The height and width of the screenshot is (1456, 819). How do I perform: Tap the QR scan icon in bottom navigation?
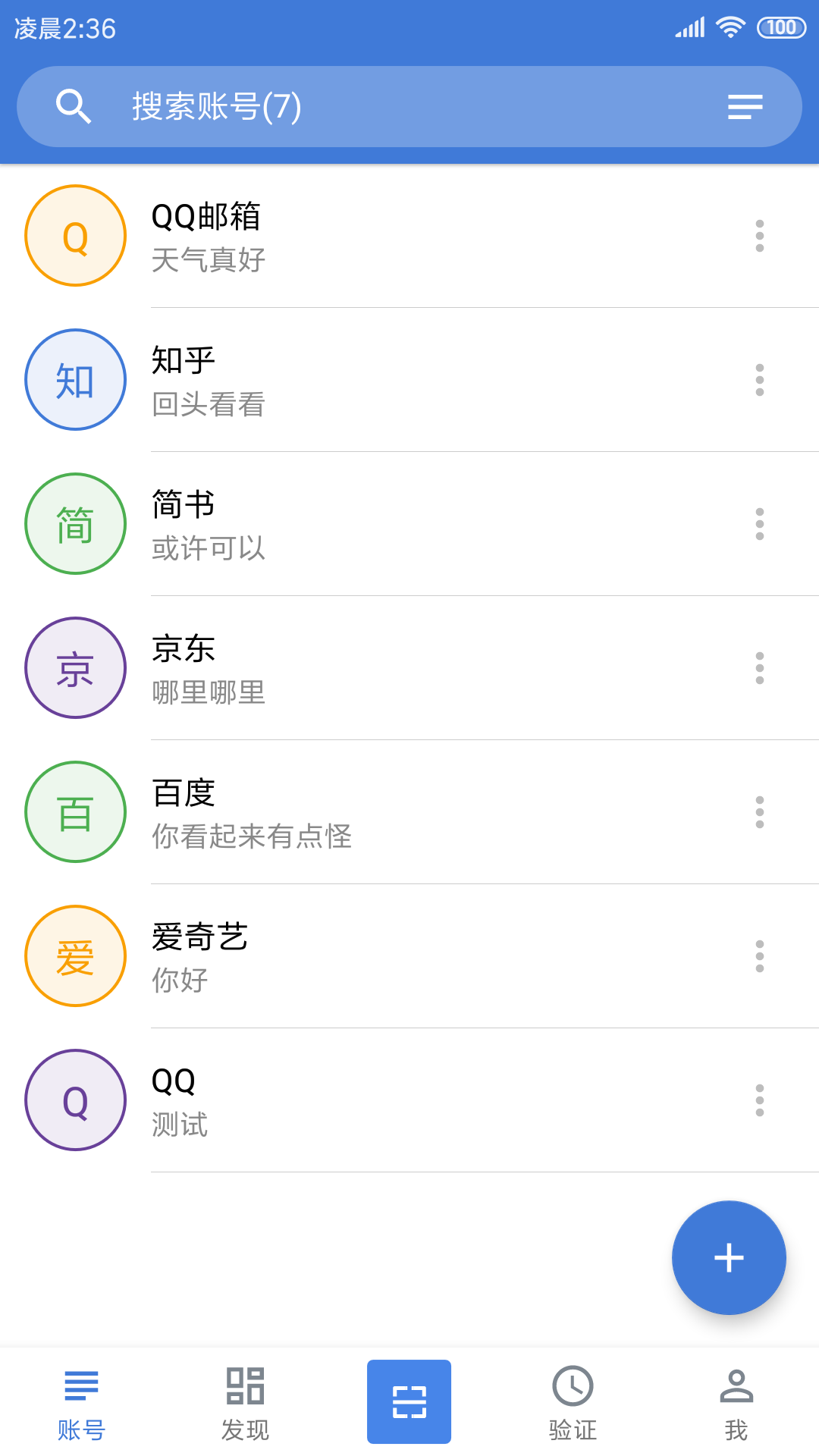[409, 1401]
